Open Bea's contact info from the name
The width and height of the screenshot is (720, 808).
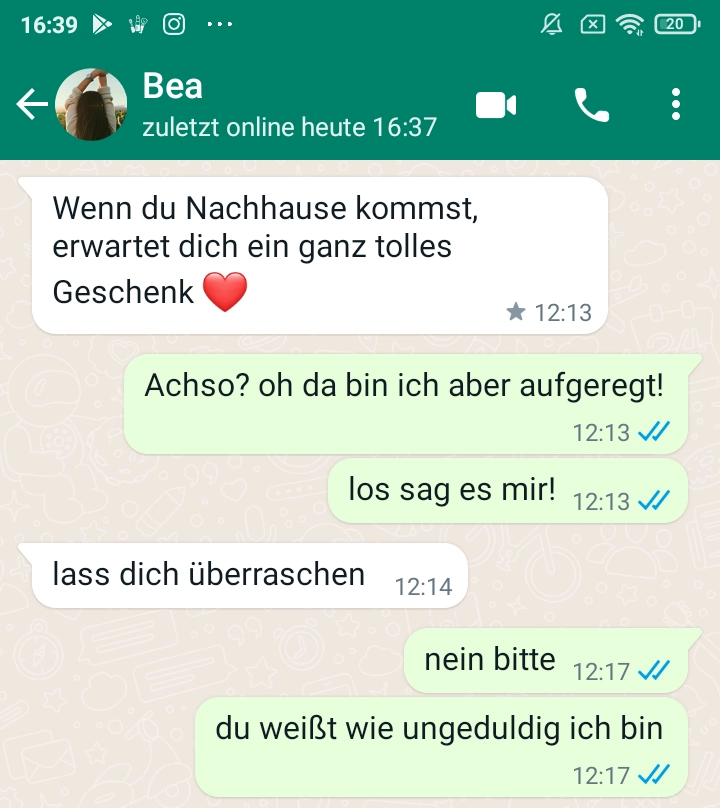point(173,86)
